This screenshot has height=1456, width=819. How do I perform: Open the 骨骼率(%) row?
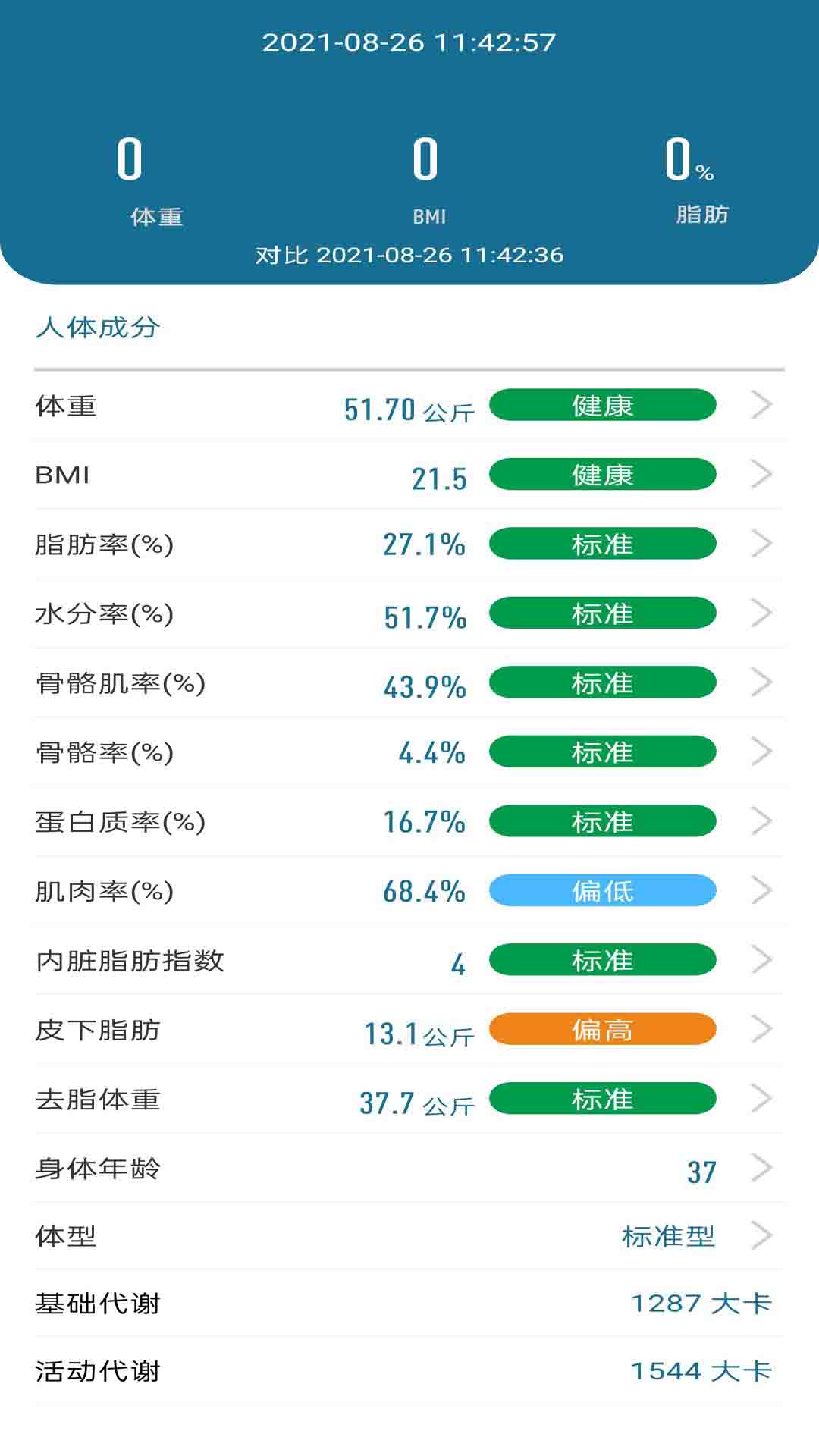coord(409,752)
